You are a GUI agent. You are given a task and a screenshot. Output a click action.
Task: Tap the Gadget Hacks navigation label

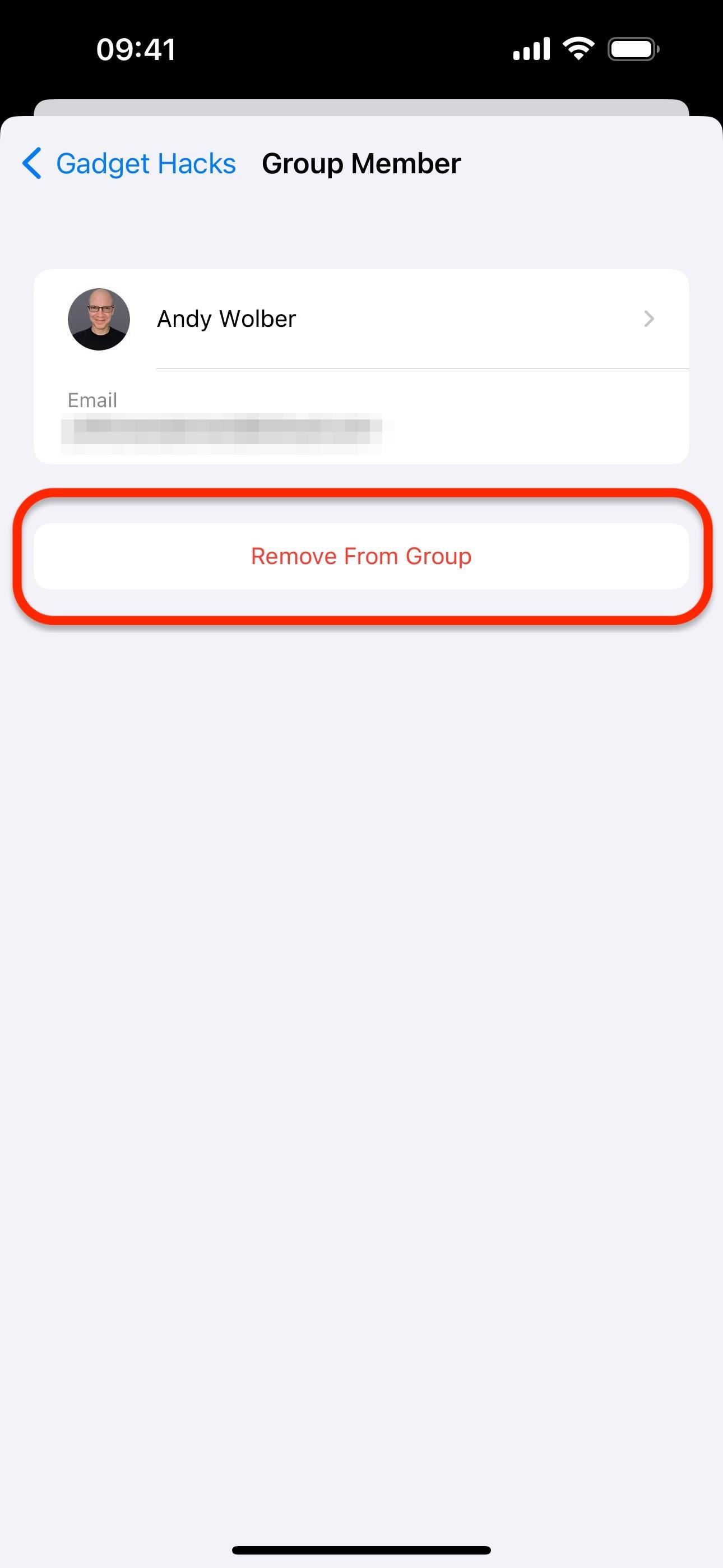[146, 163]
